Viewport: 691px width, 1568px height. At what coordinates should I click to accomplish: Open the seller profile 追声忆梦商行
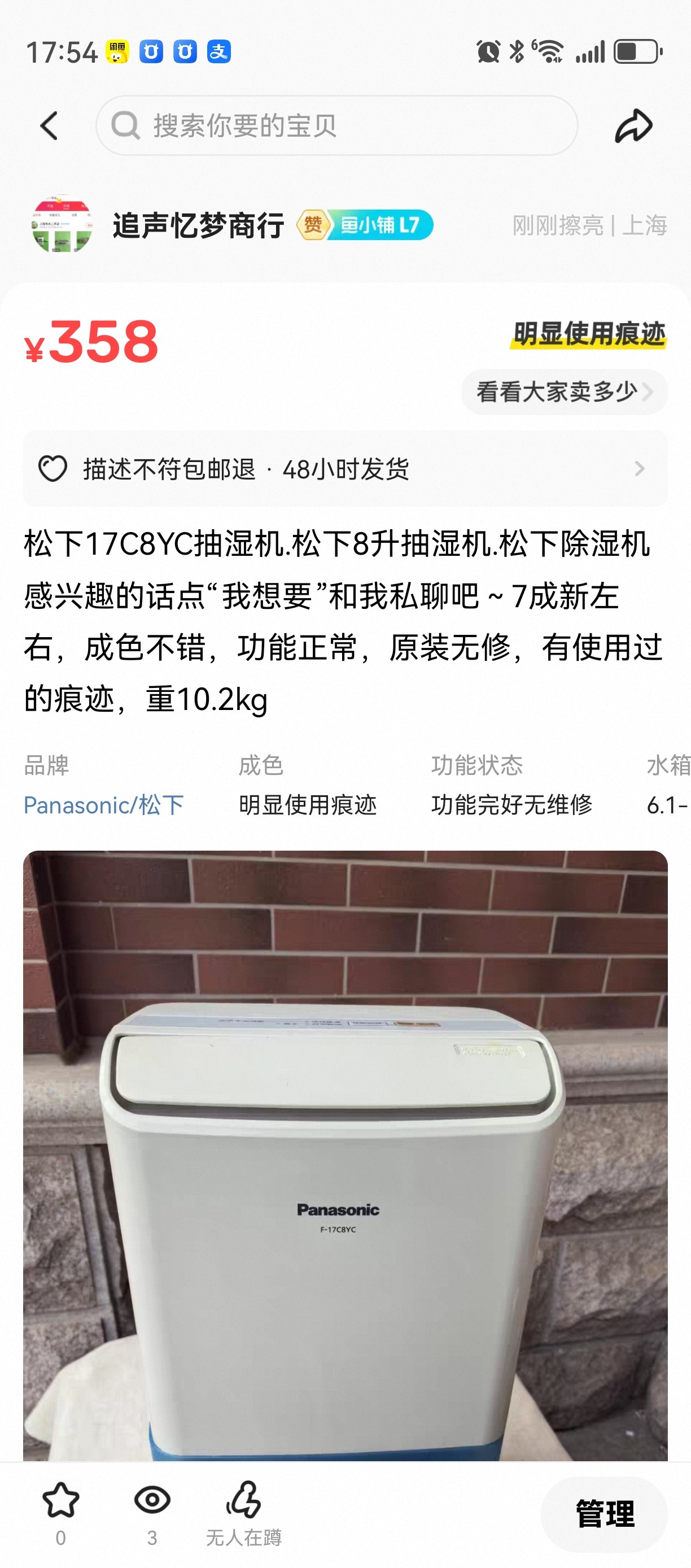(x=198, y=225)
